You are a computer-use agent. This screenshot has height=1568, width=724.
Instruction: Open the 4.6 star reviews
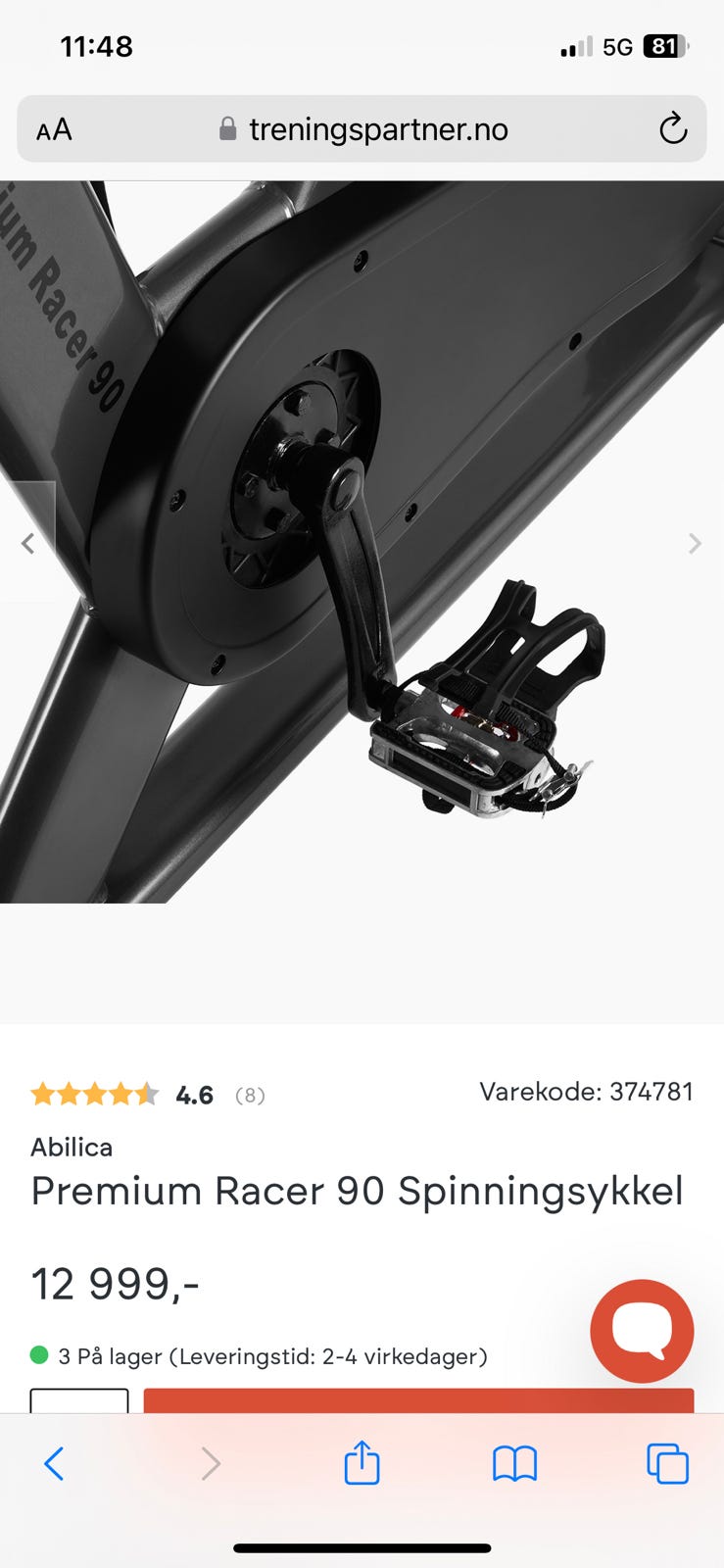pyautogui.click(x=147, y=1095)
